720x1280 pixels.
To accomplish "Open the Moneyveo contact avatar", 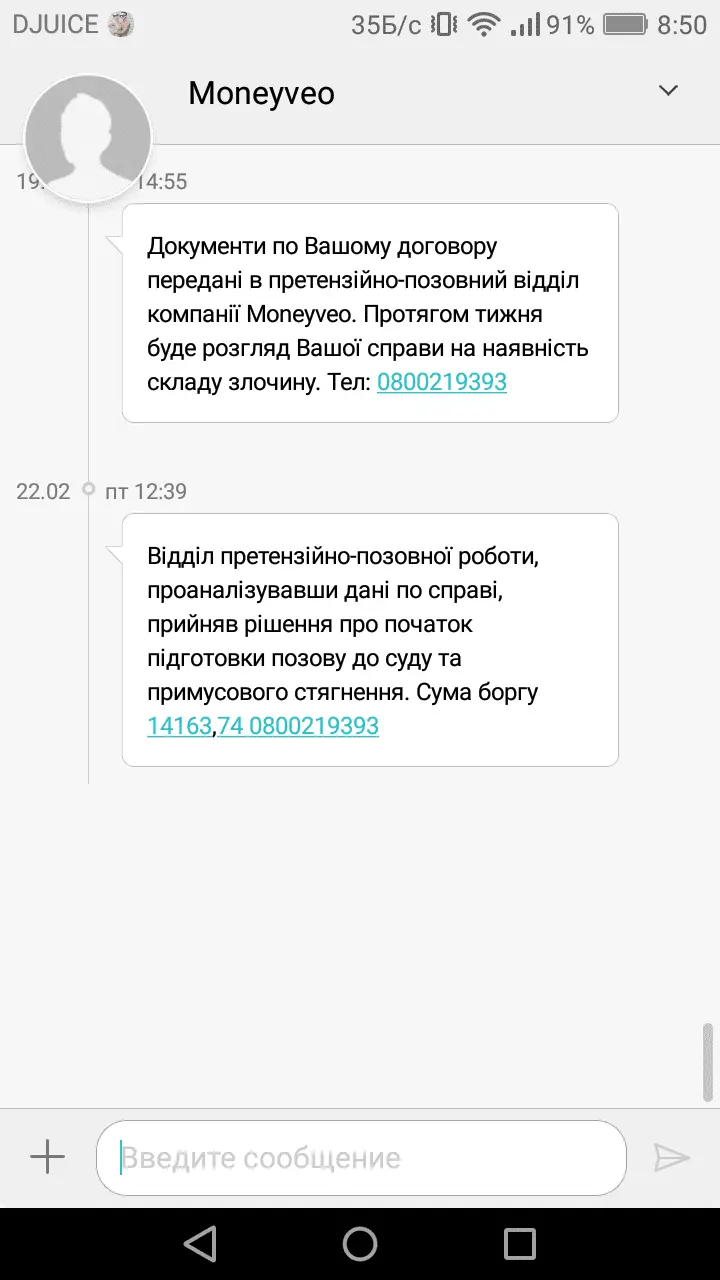I will (88, 138).
